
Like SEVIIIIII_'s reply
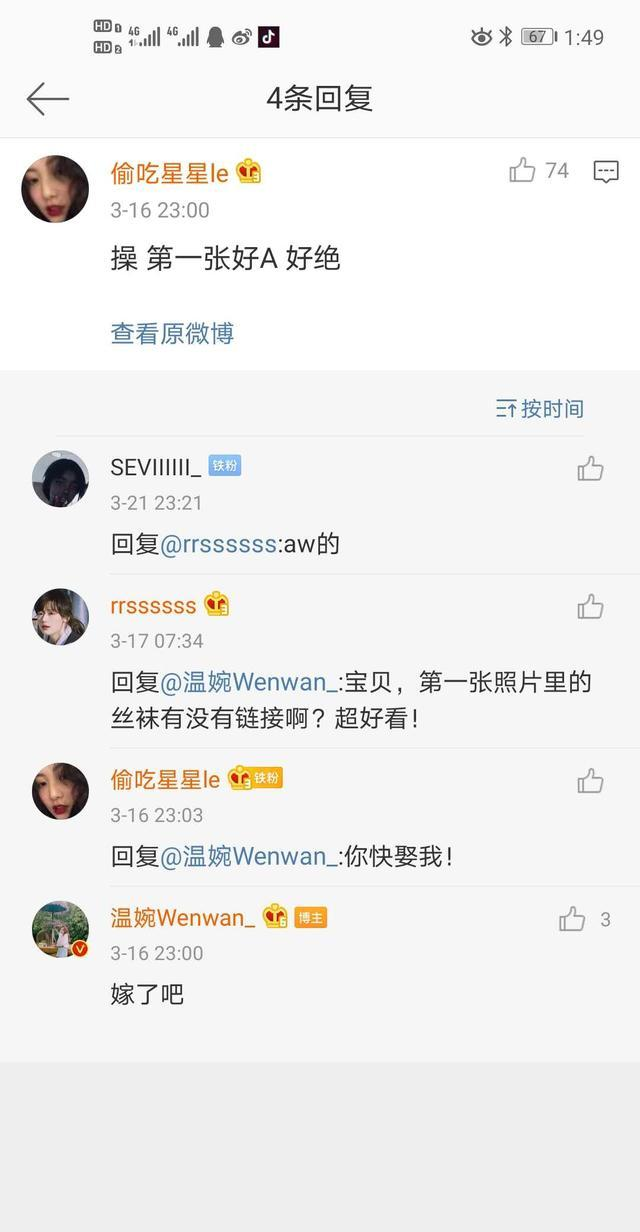pos(590,468)
